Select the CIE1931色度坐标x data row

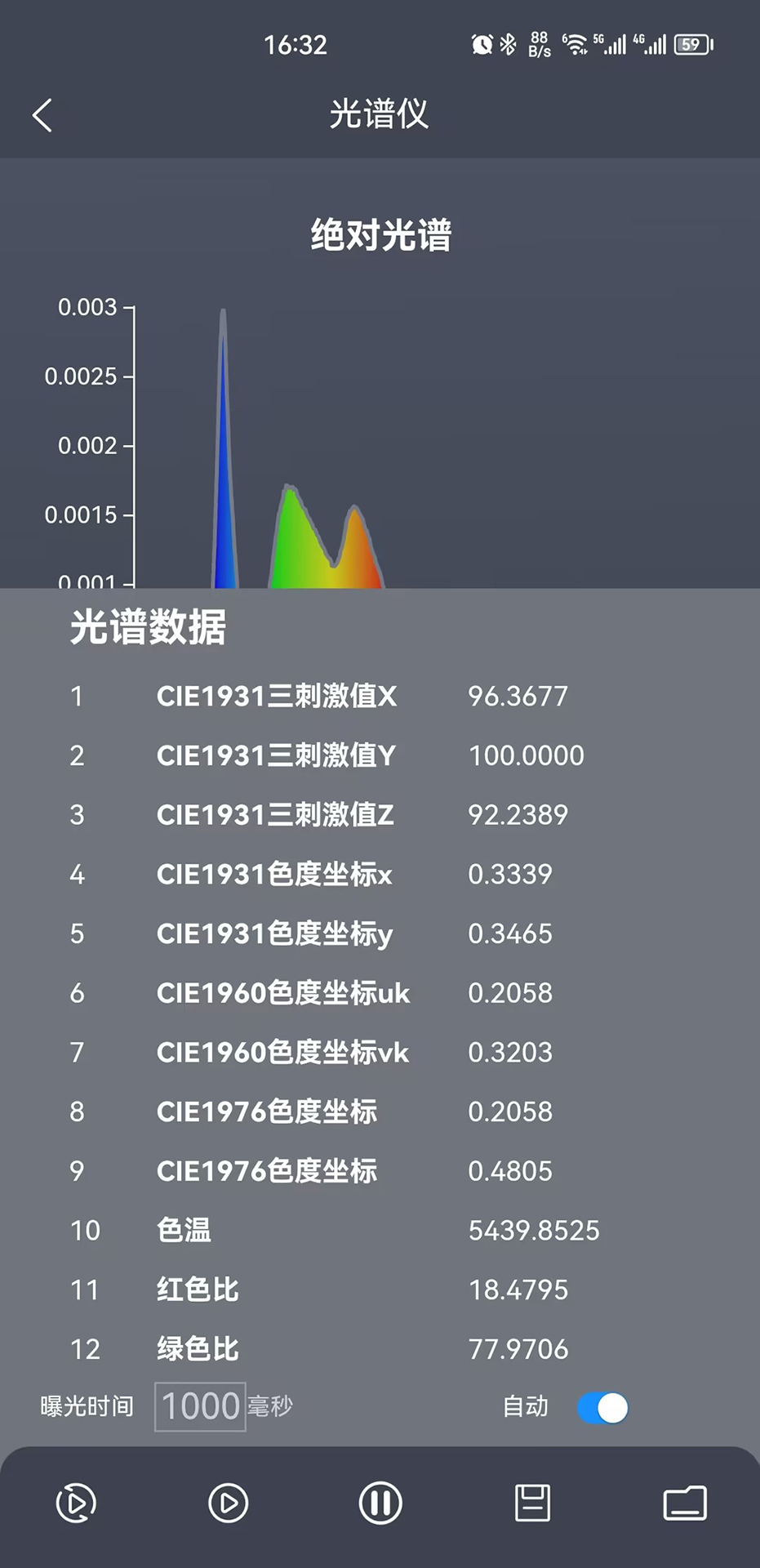[x=327, y=874]
